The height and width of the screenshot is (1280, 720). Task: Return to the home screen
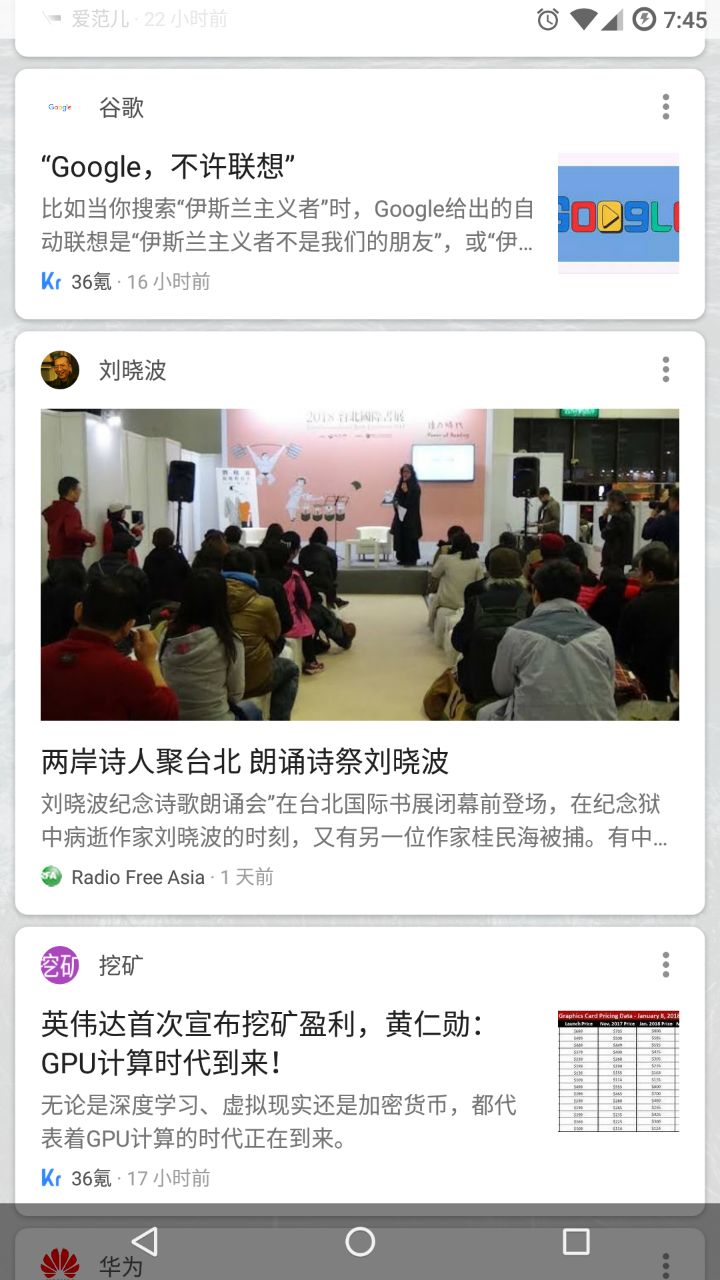(360, 1242)
